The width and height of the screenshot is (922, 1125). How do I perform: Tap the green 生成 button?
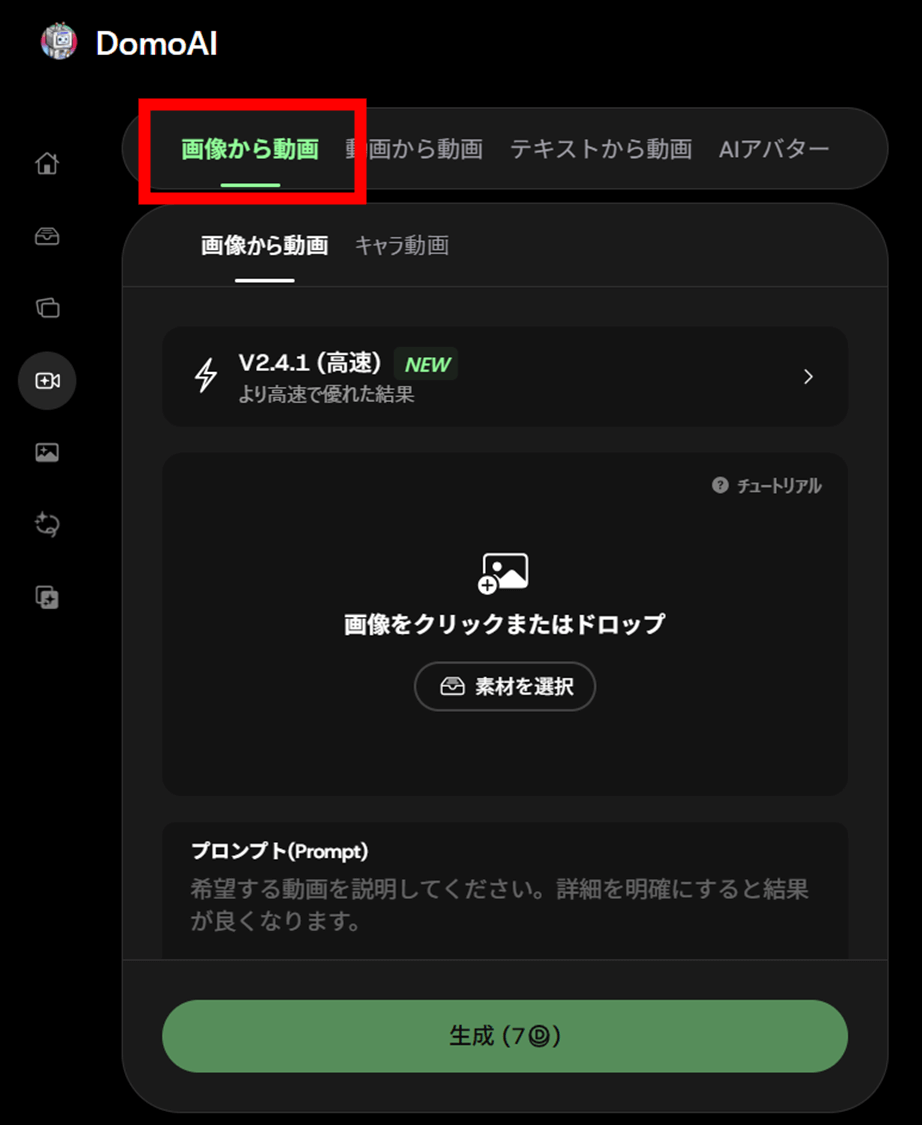pos(504,1036)
